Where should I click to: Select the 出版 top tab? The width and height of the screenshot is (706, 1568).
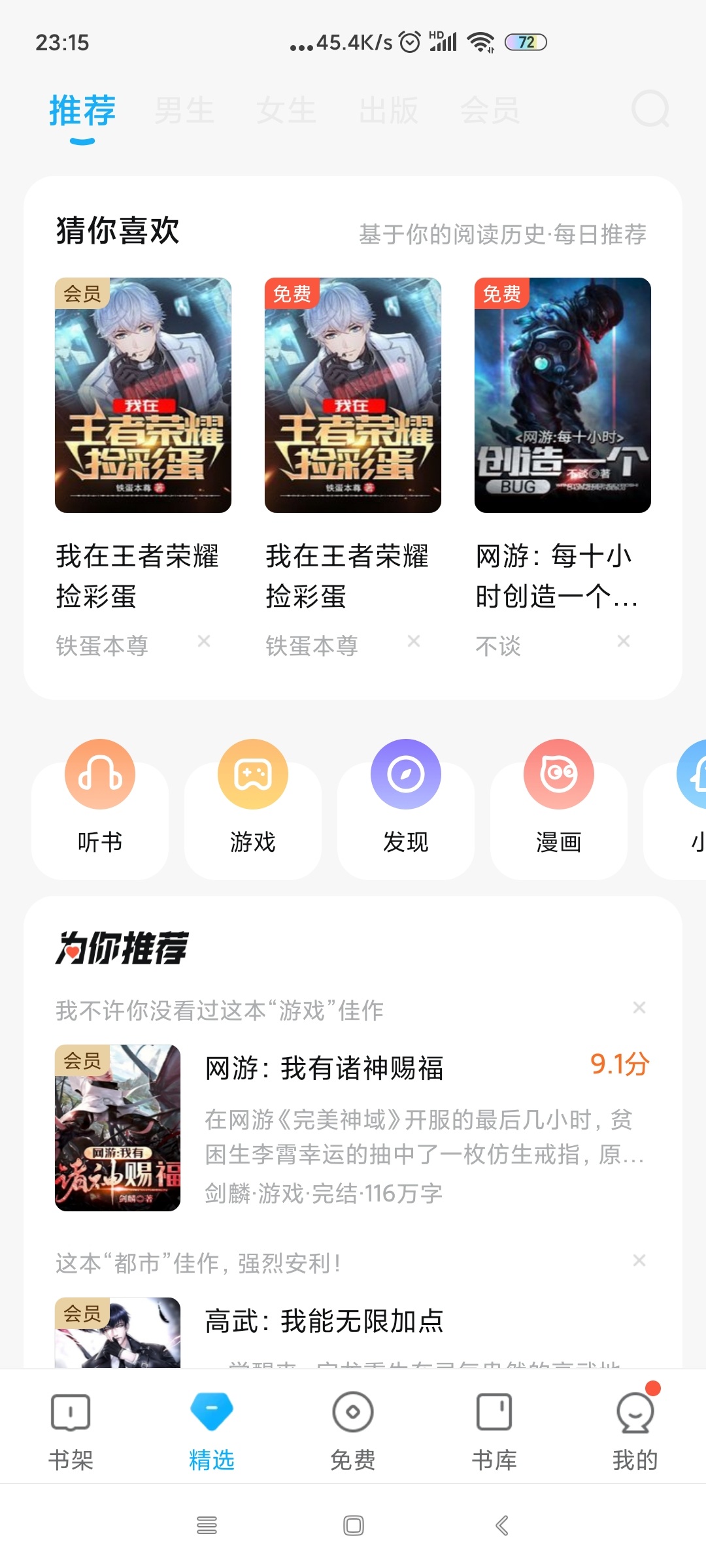coord(388,110)
